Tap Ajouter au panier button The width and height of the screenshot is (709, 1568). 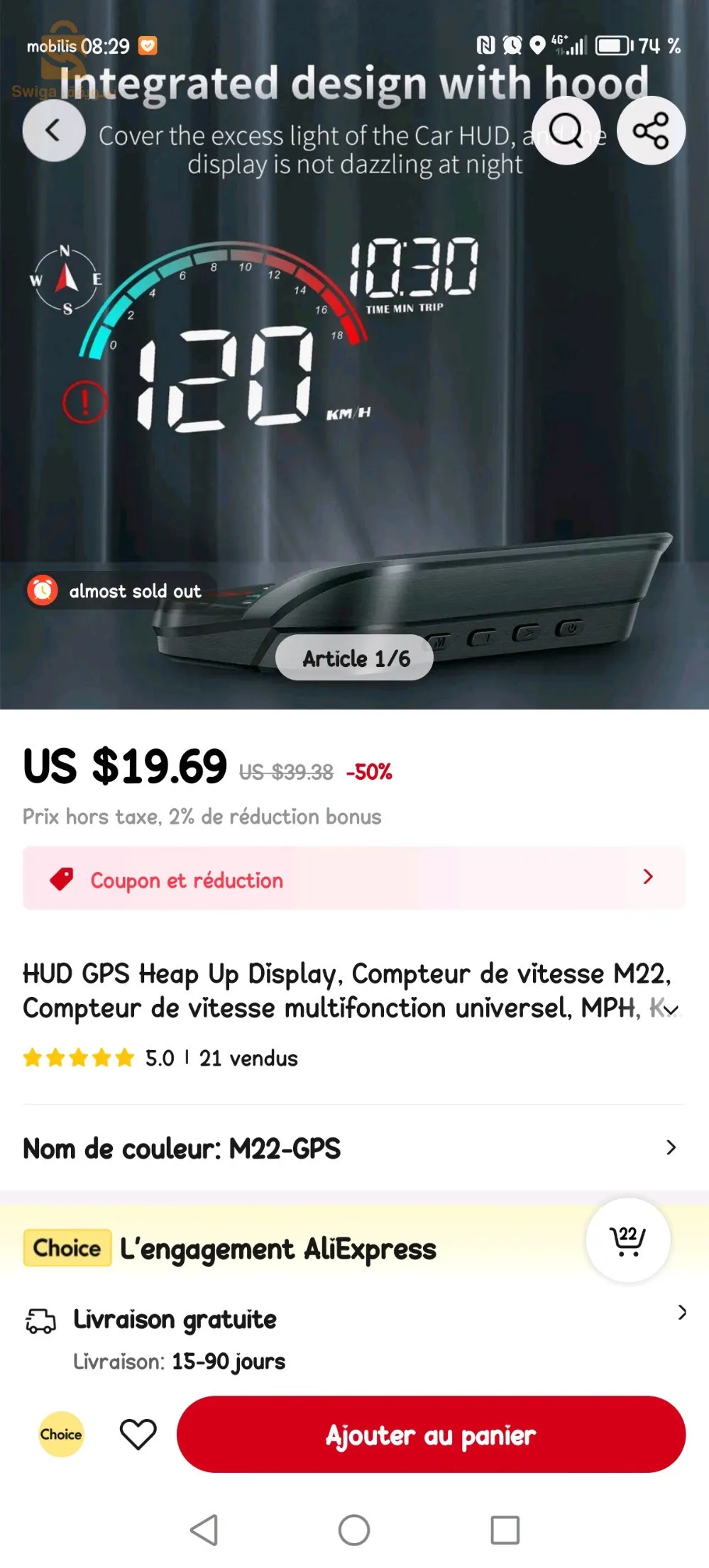point(431,1435)
